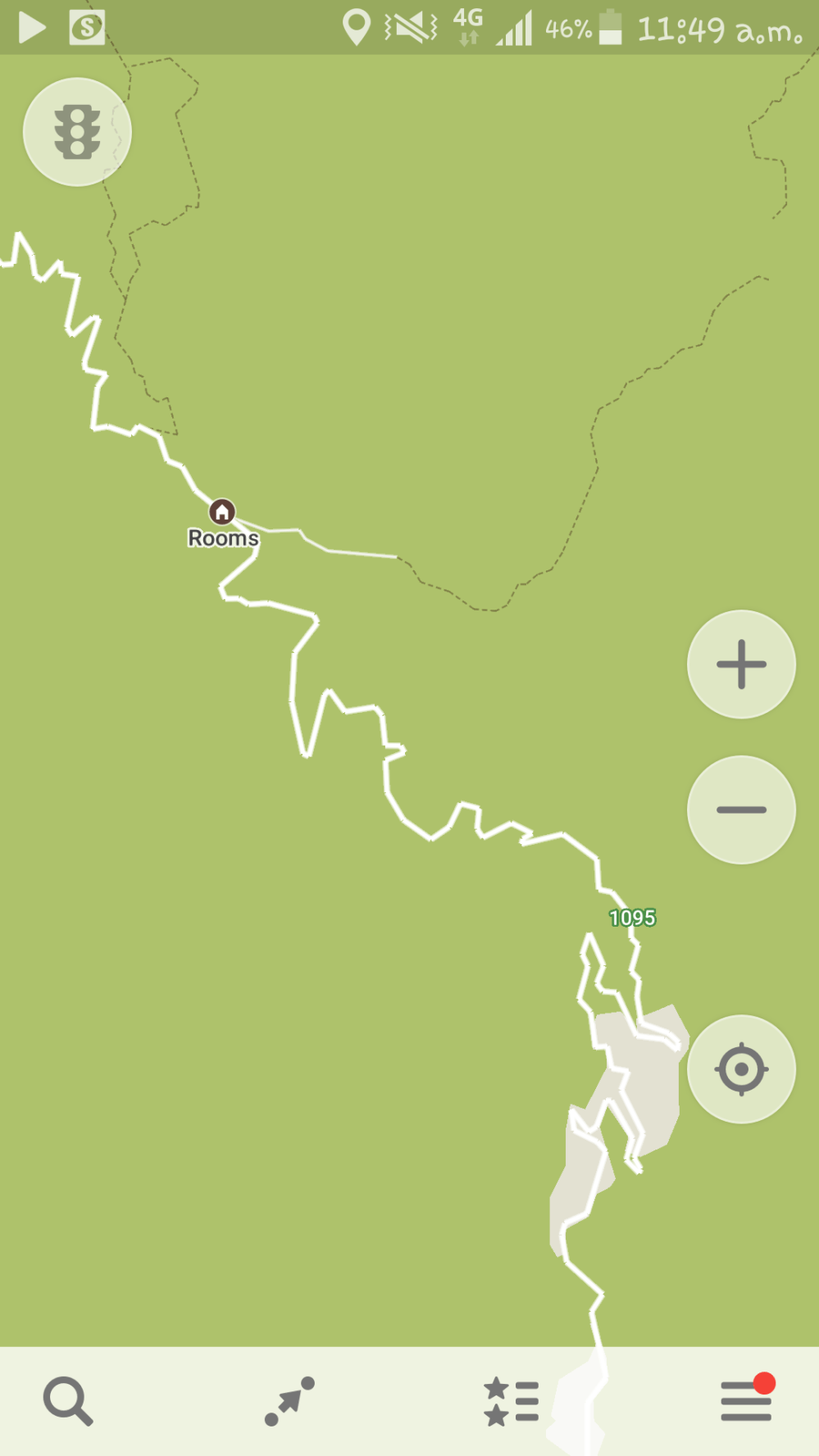Select the Rooms place marker on map
This screenshot has height=1456, width=819.
click(222, 512)
